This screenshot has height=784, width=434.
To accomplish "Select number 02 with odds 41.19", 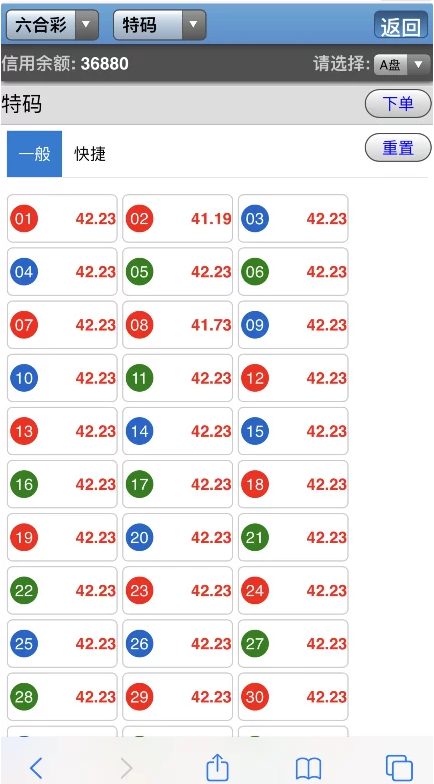I will 178,218.
